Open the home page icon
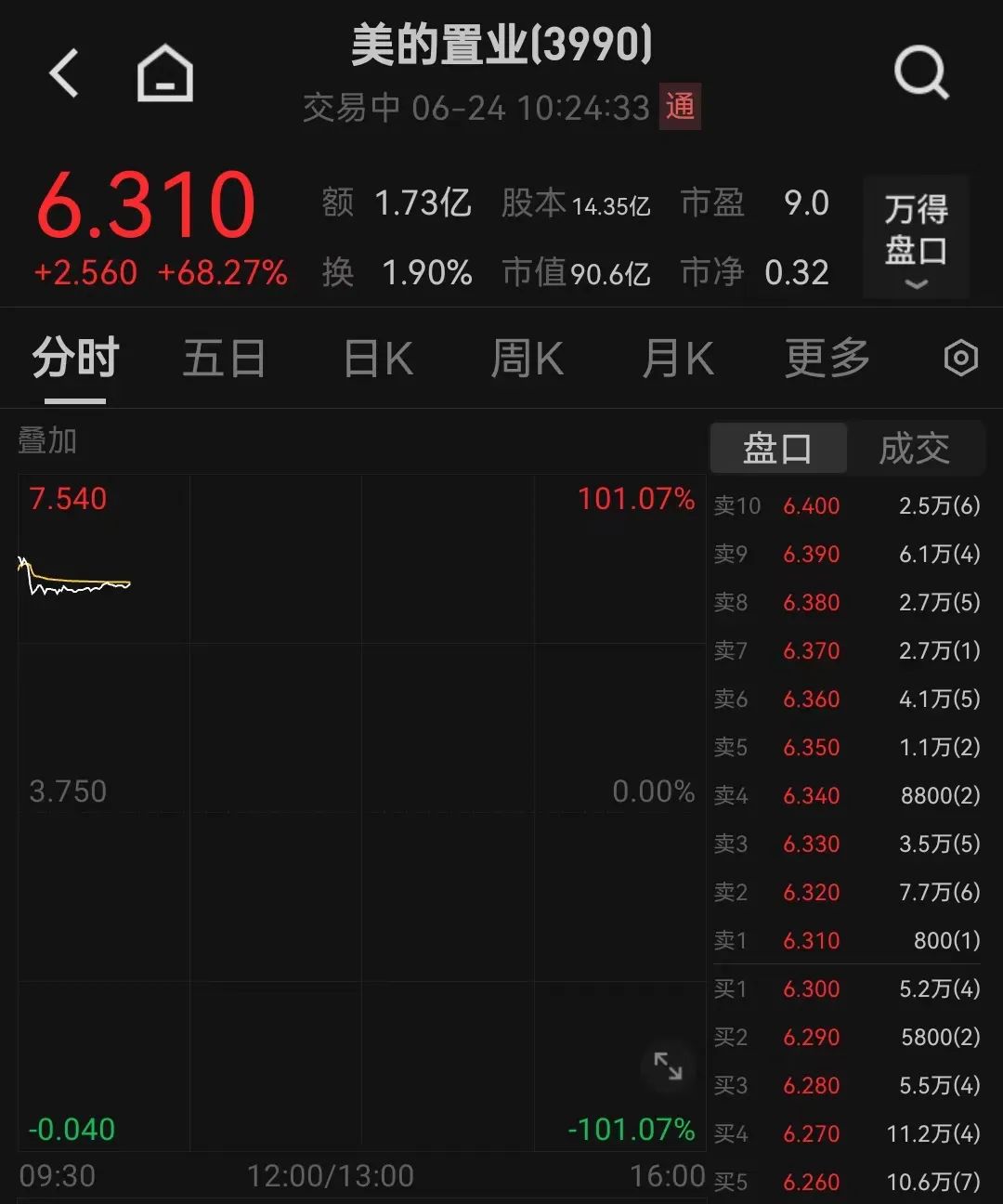The height and width of the screenshot is (1204, 1003). pyautogui.click(x=164, y=73)
